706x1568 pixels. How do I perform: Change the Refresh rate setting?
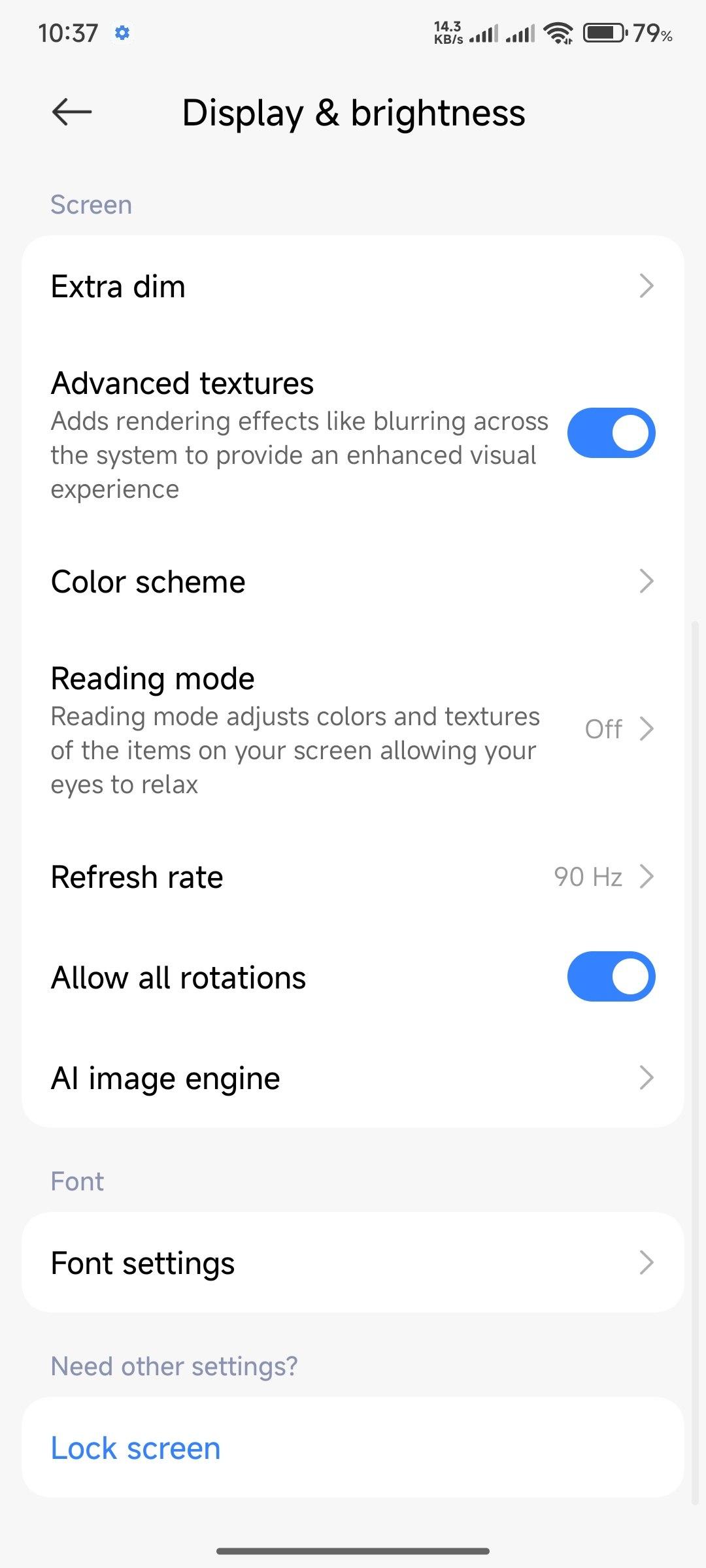click(353, 877)
